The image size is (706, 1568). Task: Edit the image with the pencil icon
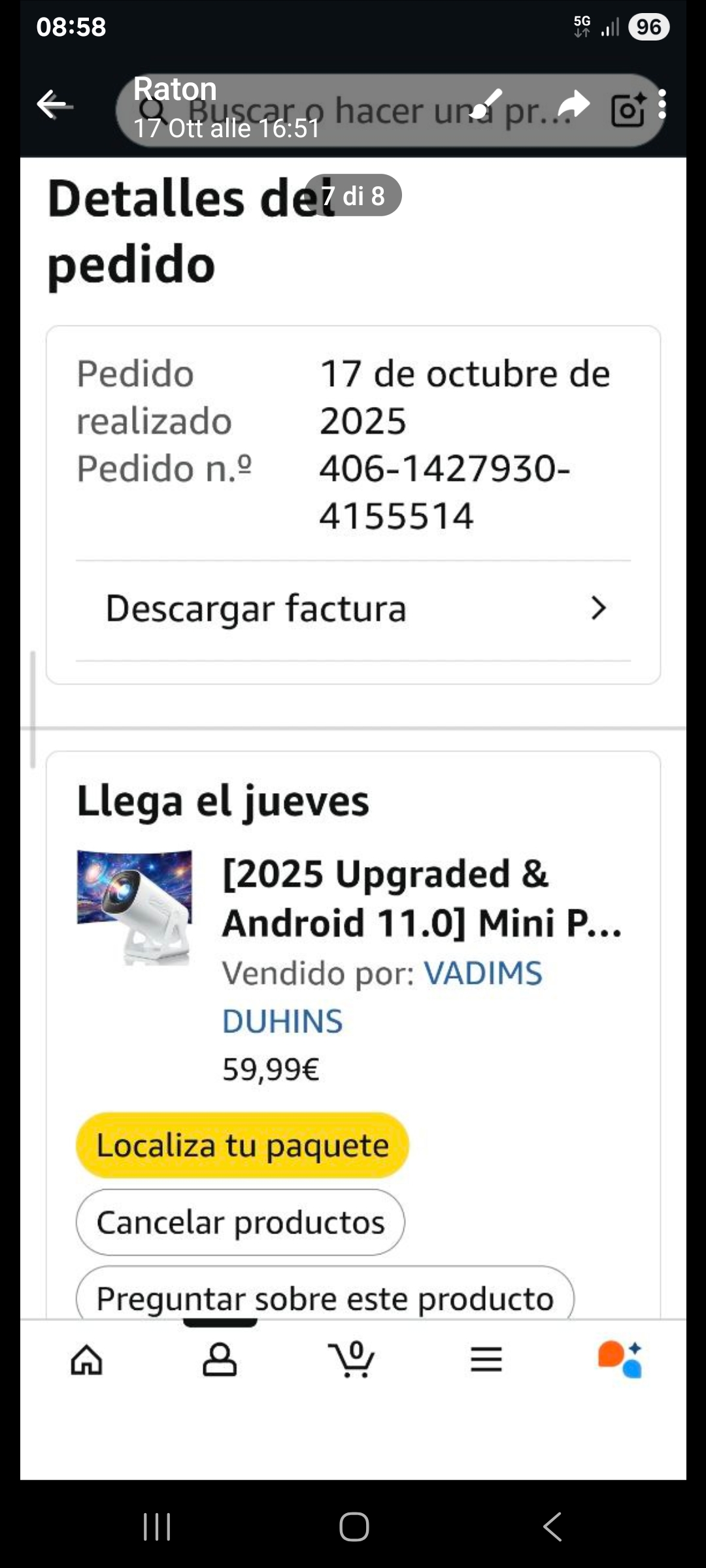tap(487, 105)
